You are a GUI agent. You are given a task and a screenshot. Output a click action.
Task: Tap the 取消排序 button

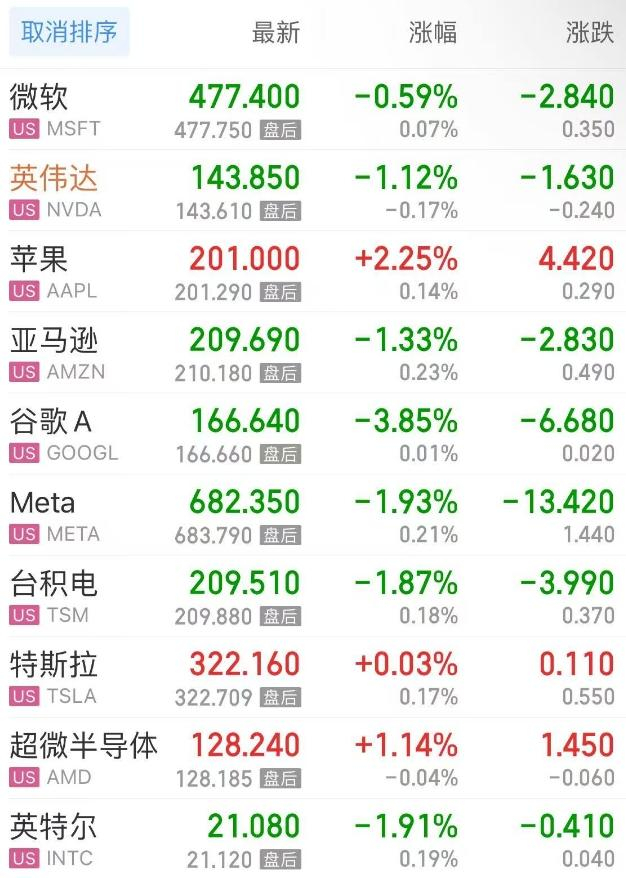pos(69,32)
